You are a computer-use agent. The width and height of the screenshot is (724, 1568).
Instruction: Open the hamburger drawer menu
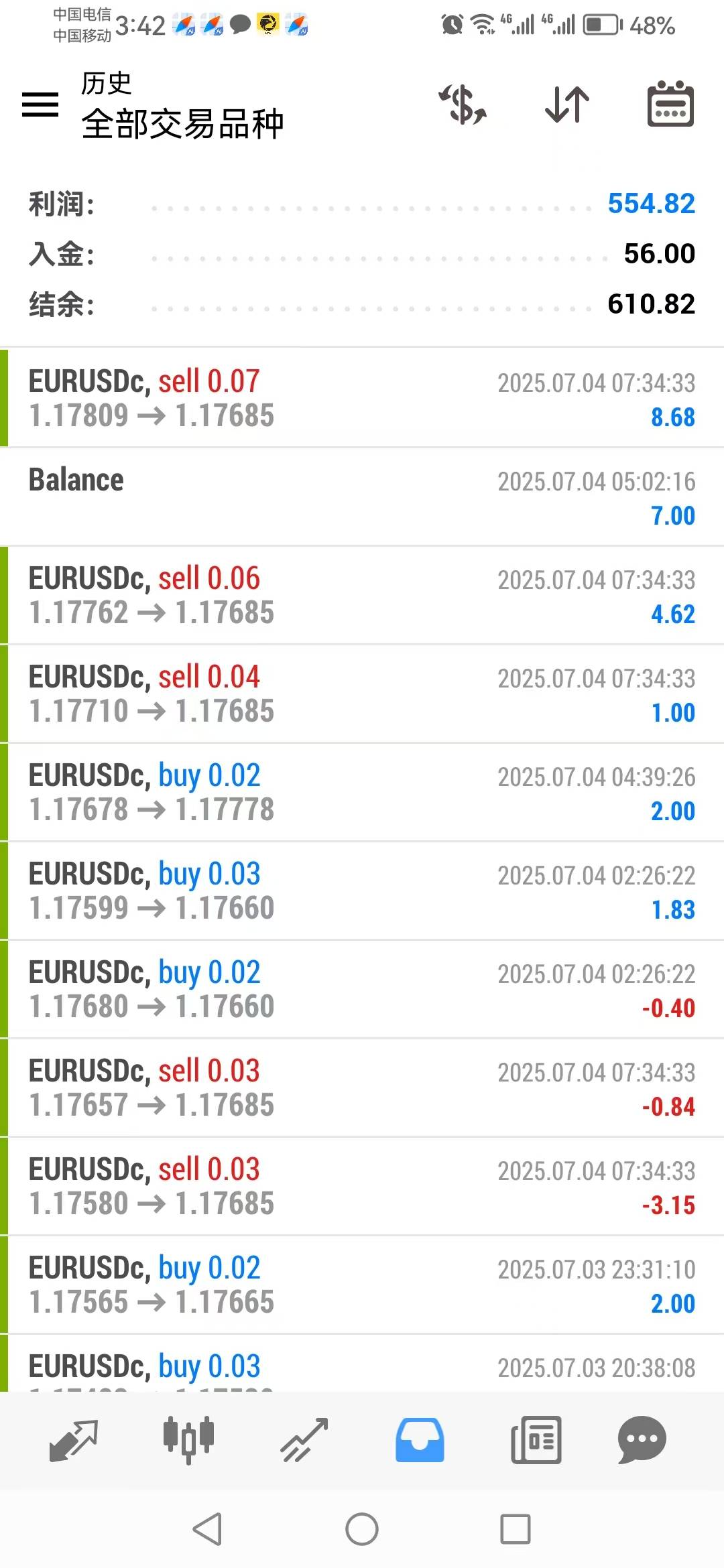(x=40, y=105)
